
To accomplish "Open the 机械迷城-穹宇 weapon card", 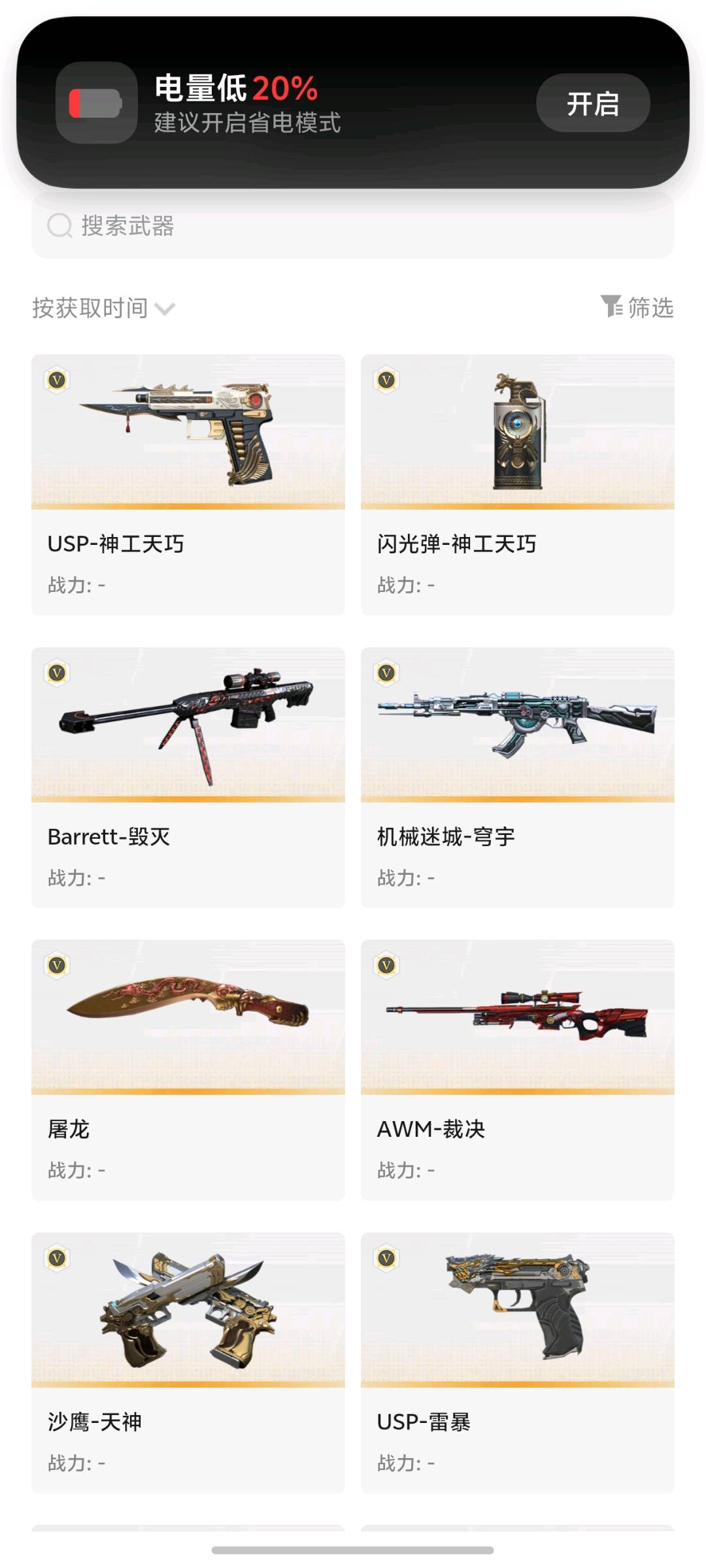I will (518, 777).
